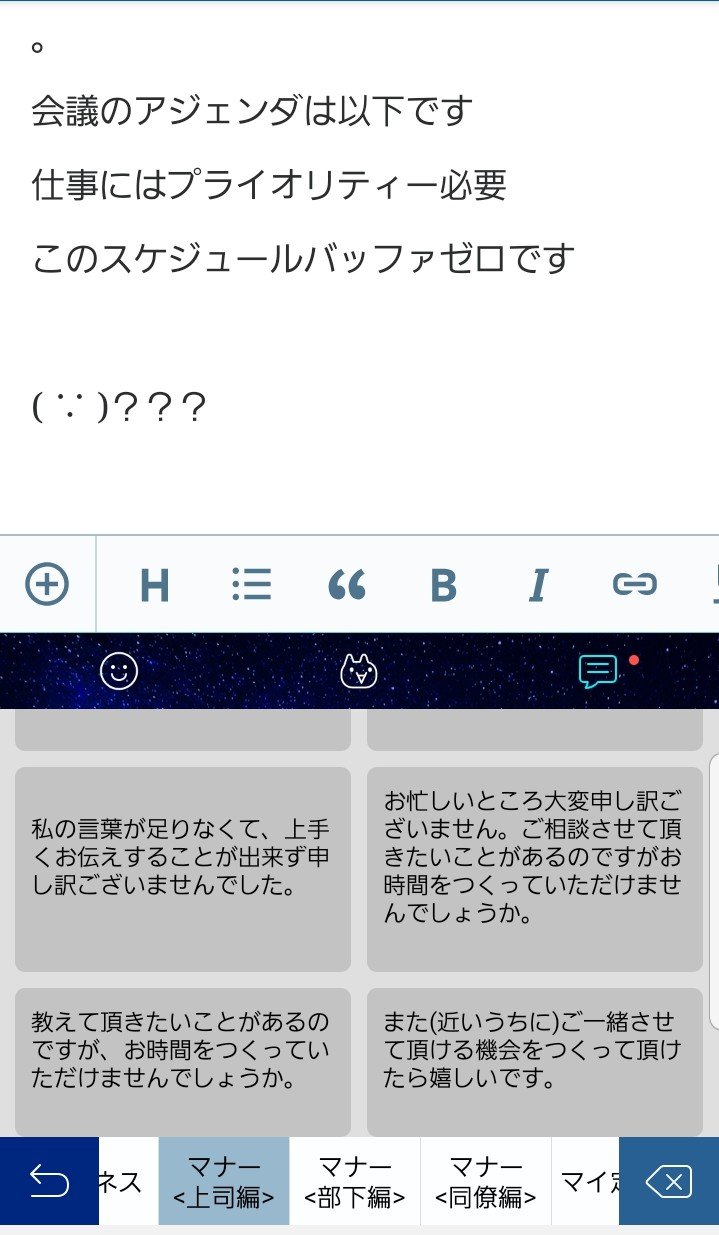
Task: Open the phrase templates speech bubble
Action: click(598, 672)
